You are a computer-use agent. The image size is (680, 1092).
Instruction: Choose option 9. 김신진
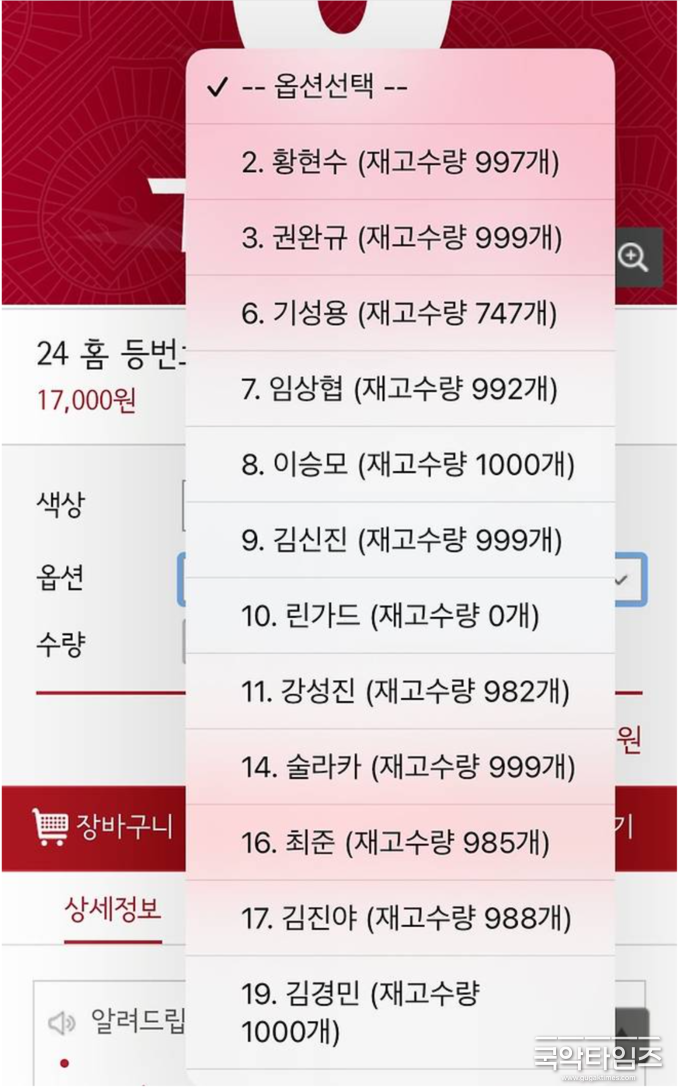(x=400, y=541)
